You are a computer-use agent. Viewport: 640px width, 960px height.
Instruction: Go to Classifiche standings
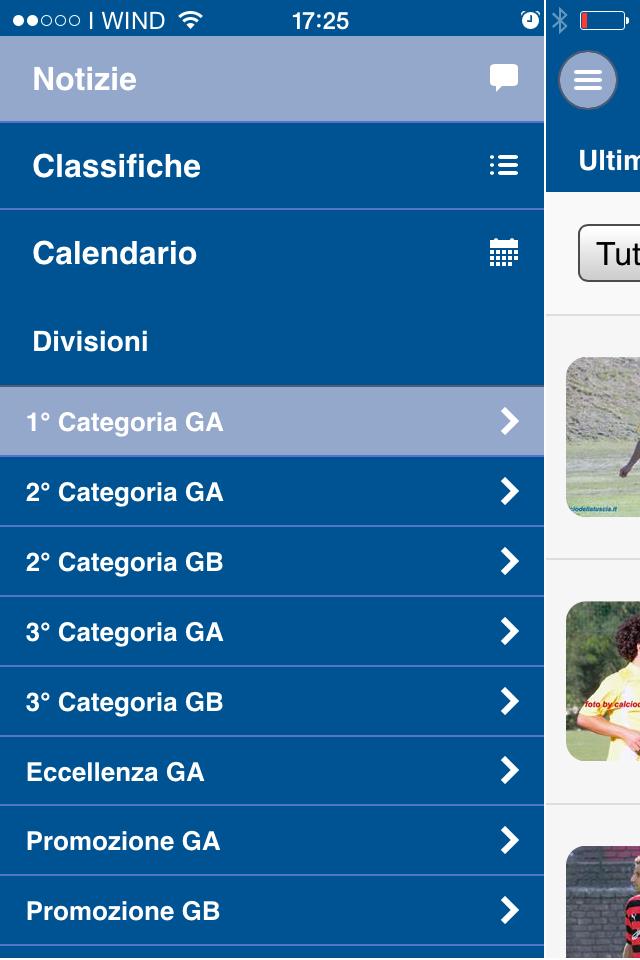pyautogui.click(x=272, y=166)
